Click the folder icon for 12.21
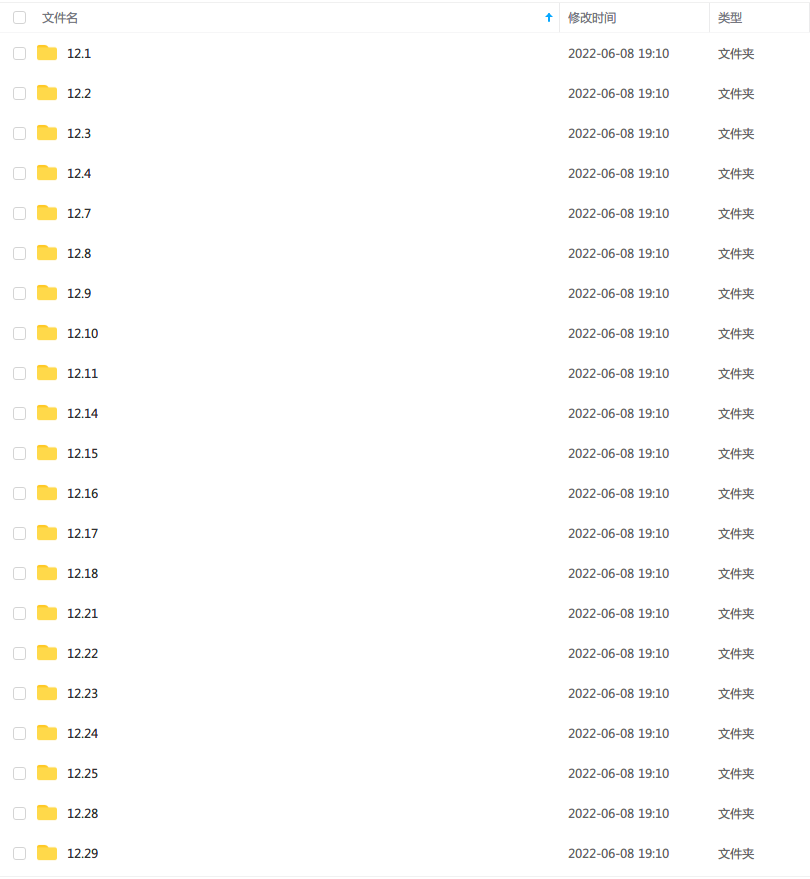Screen dimensions: 810x879 pos(47,613)
